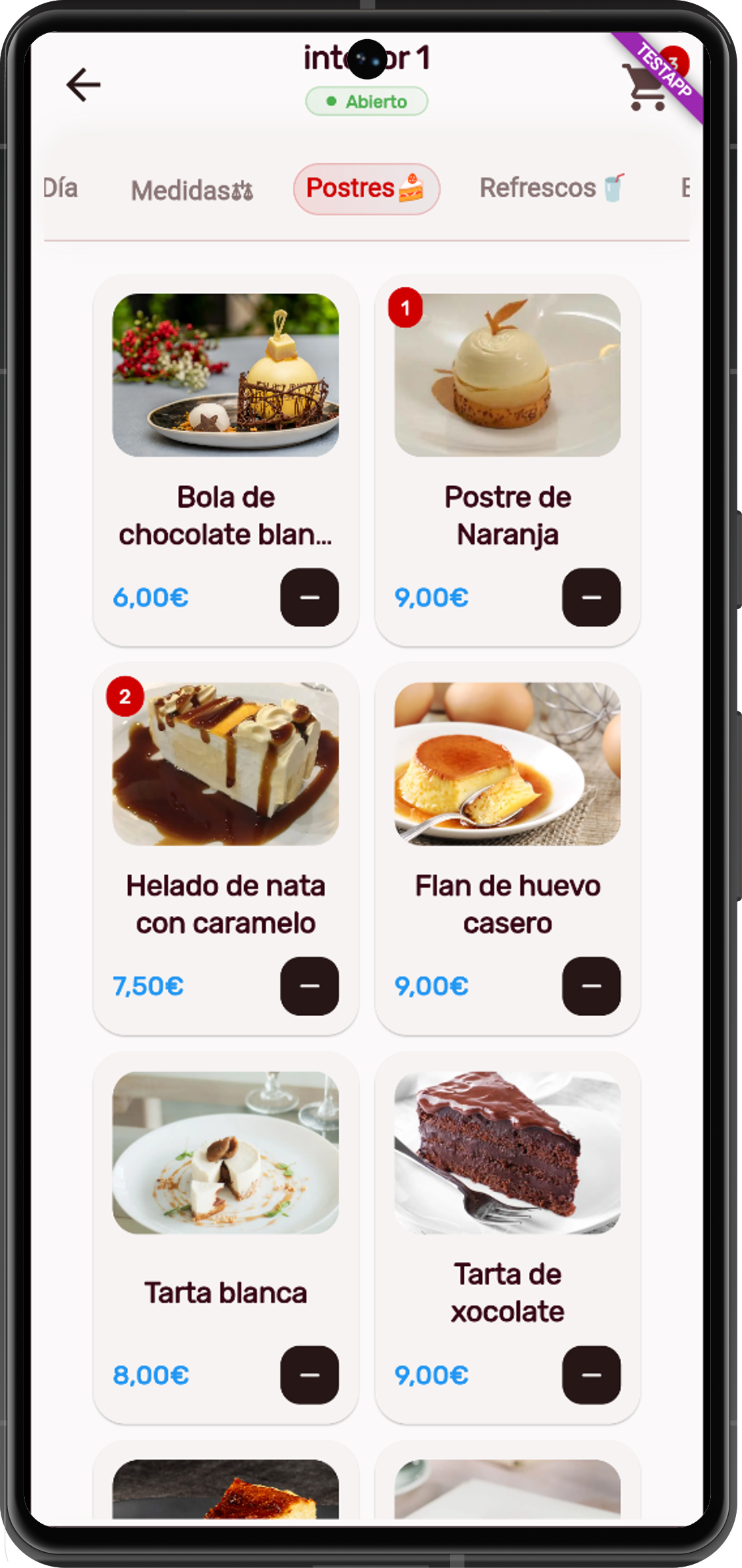The image size is (742, 1568).
Task: Go back using the arrow icon
Action: (83, 85)
